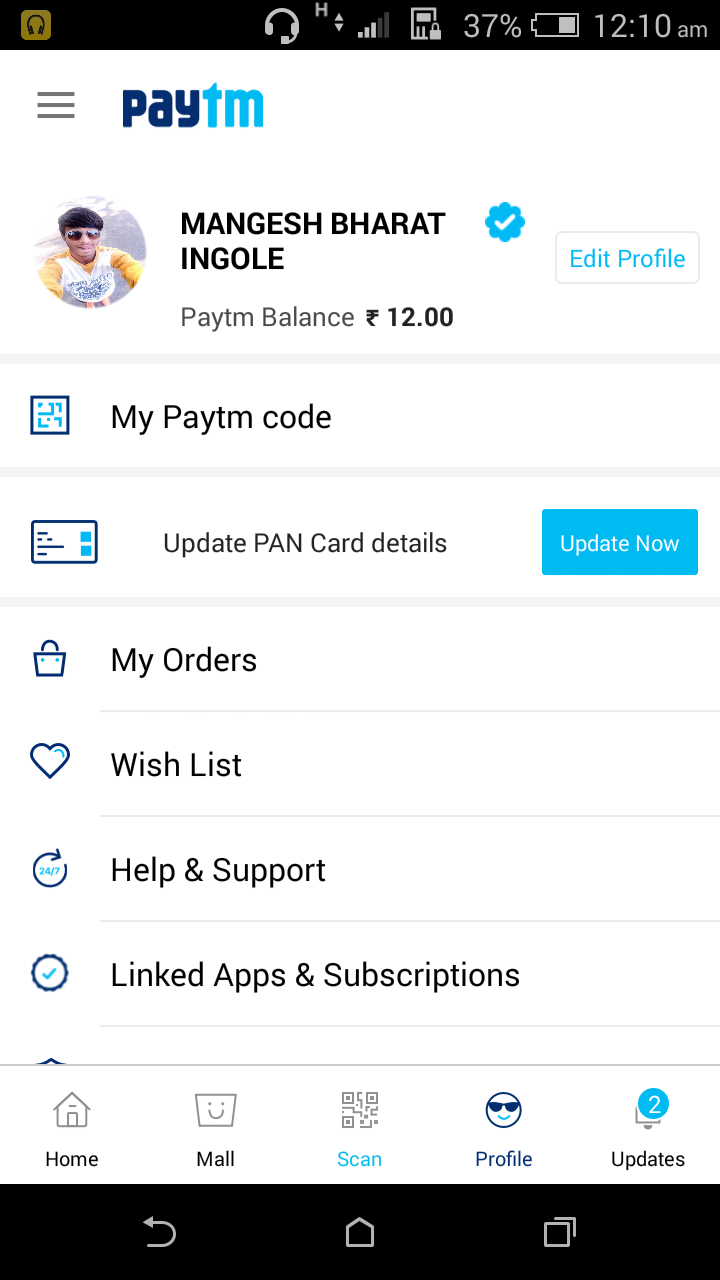Tap Update Now for PAN Card
Screen dimensions: 720x1280
point(619,543)
